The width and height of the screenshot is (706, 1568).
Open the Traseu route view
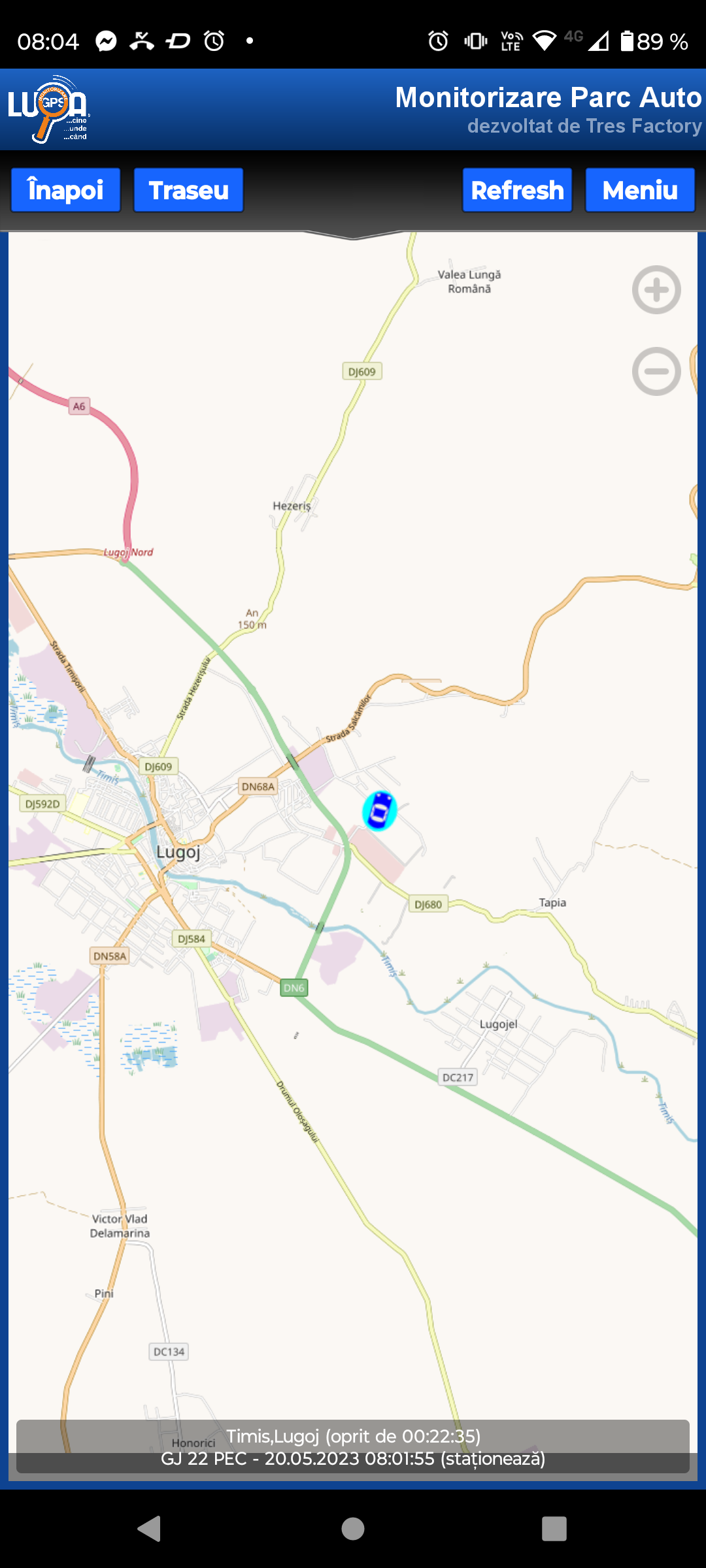coord(188,190)
